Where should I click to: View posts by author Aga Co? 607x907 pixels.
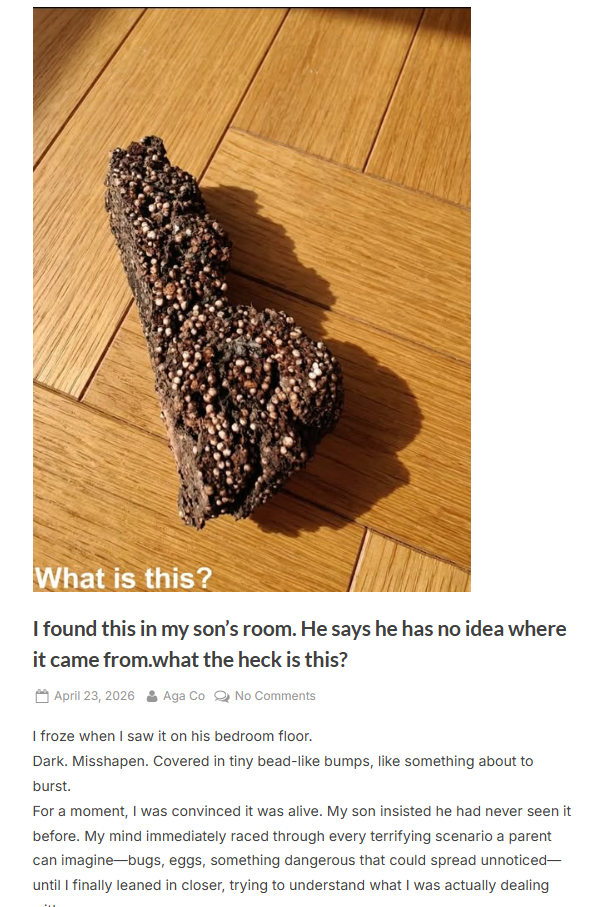[x=183, y=696]
